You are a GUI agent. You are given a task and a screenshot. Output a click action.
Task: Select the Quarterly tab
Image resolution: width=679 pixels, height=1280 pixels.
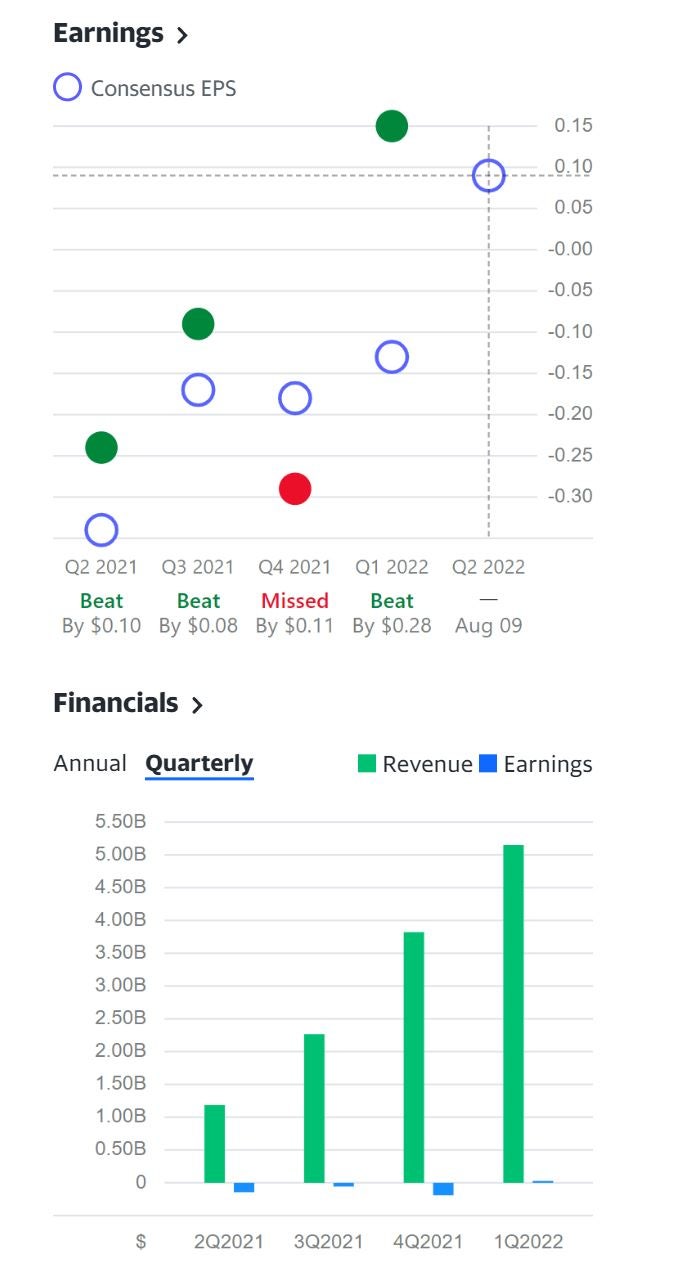199,764
